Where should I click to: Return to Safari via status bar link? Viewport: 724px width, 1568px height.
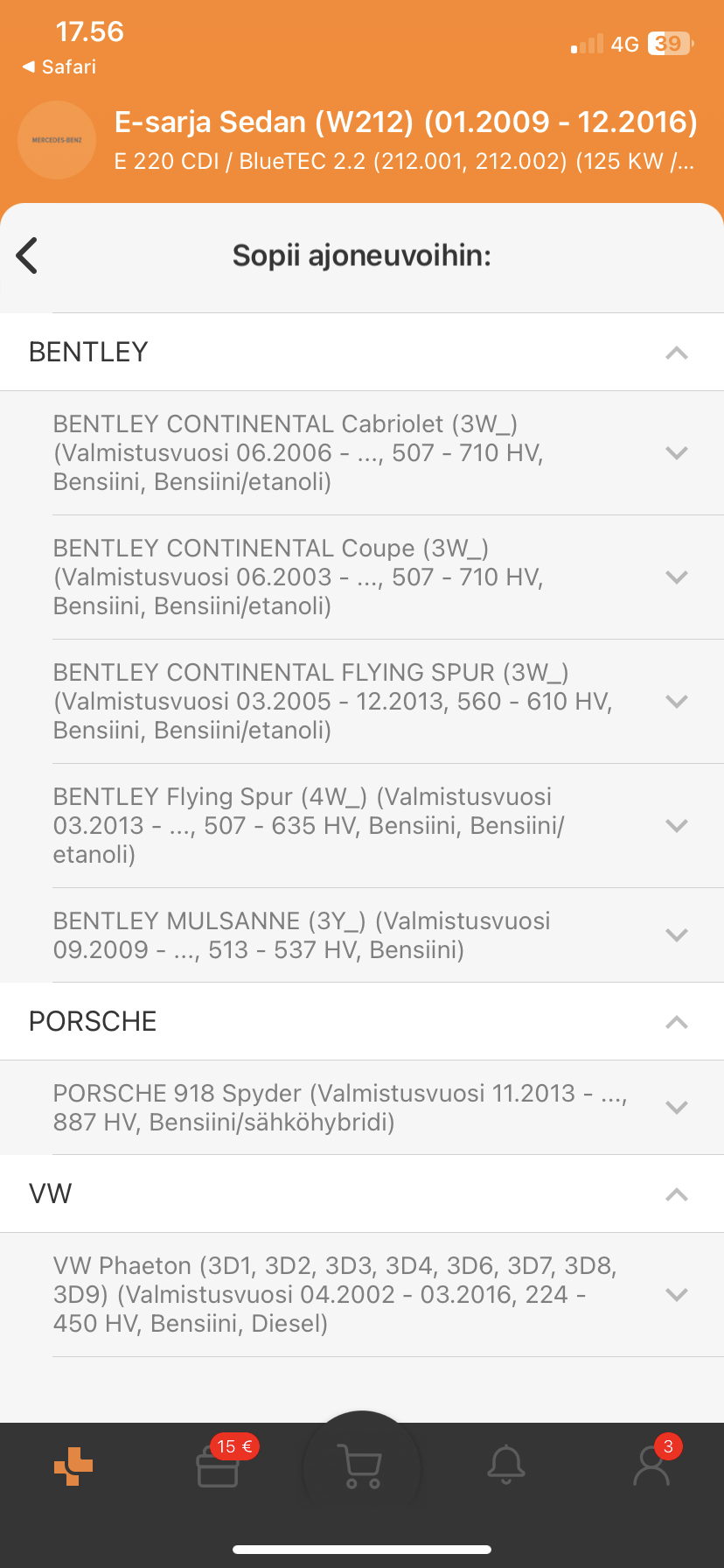tap(59, 67)
